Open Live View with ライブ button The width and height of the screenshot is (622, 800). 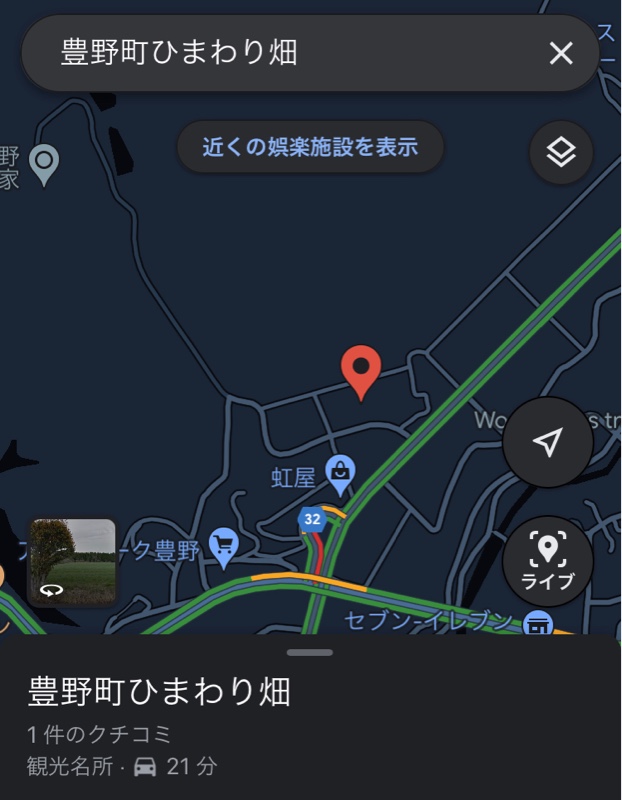(x=547, y=560)
